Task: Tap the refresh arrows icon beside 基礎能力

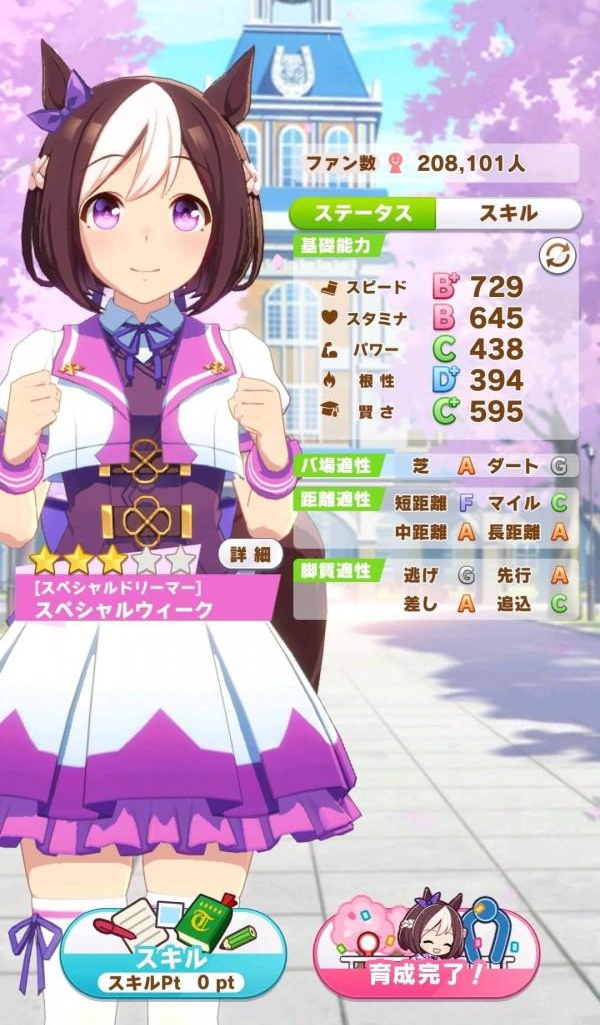Action: [557, 256]
